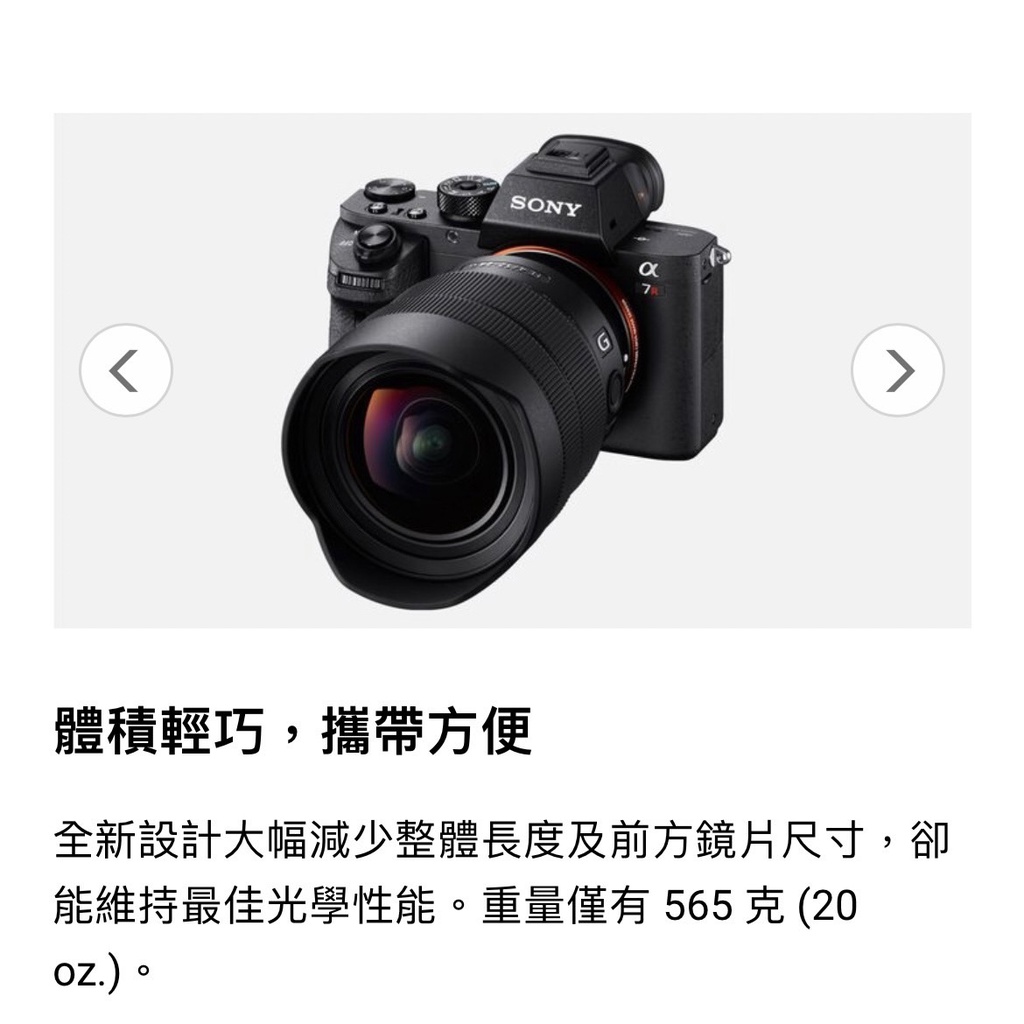Advance to the next carousel image
1024x1024 pixels.
coord(898,370)
